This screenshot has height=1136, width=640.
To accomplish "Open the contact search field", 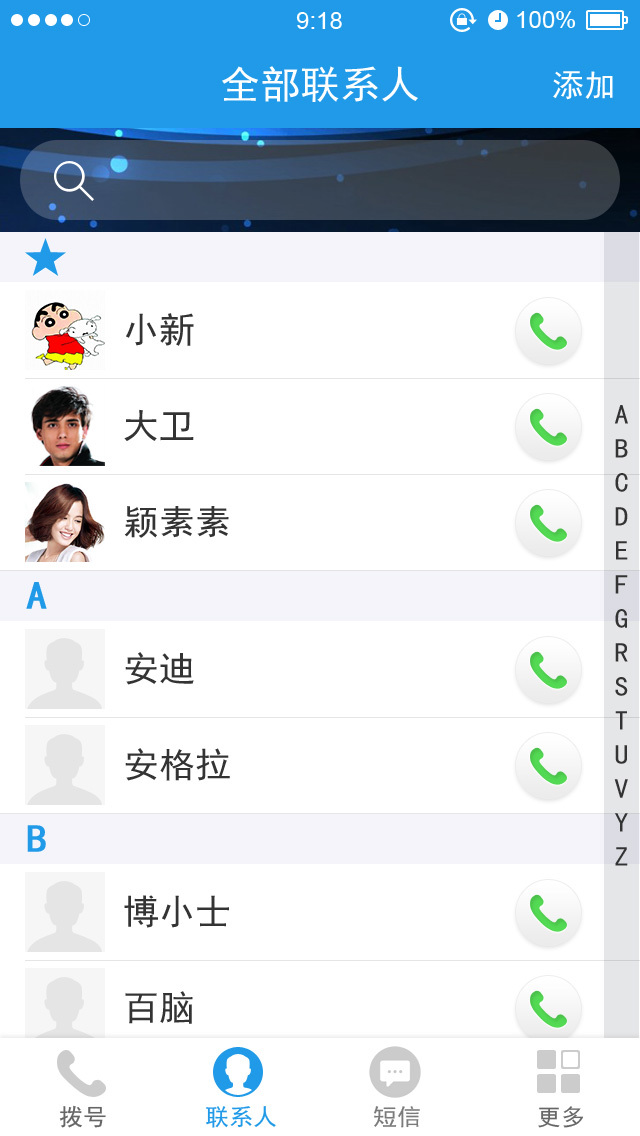I will (320, 180).
